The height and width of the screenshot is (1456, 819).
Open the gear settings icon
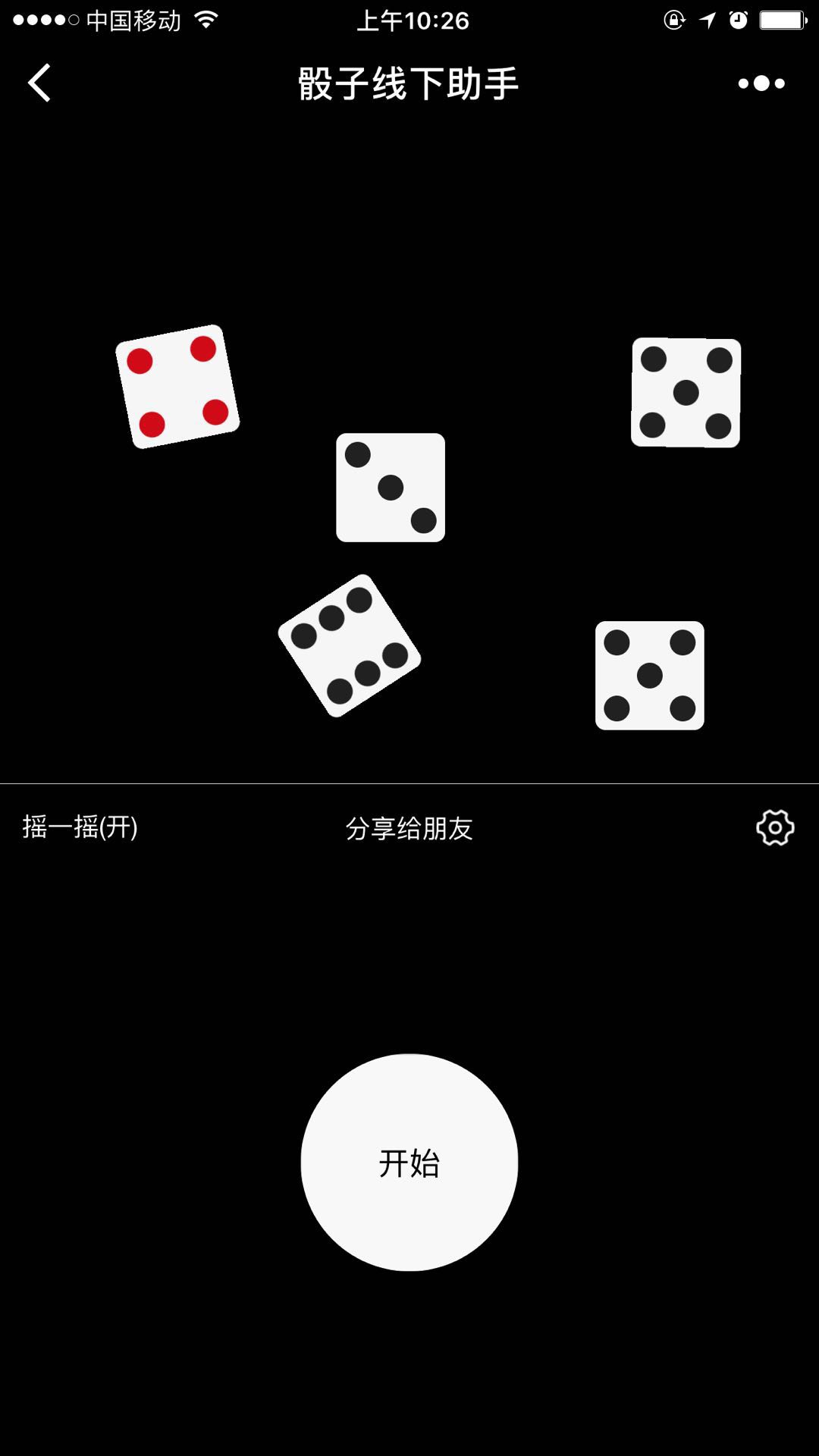(x=775, y=827)
